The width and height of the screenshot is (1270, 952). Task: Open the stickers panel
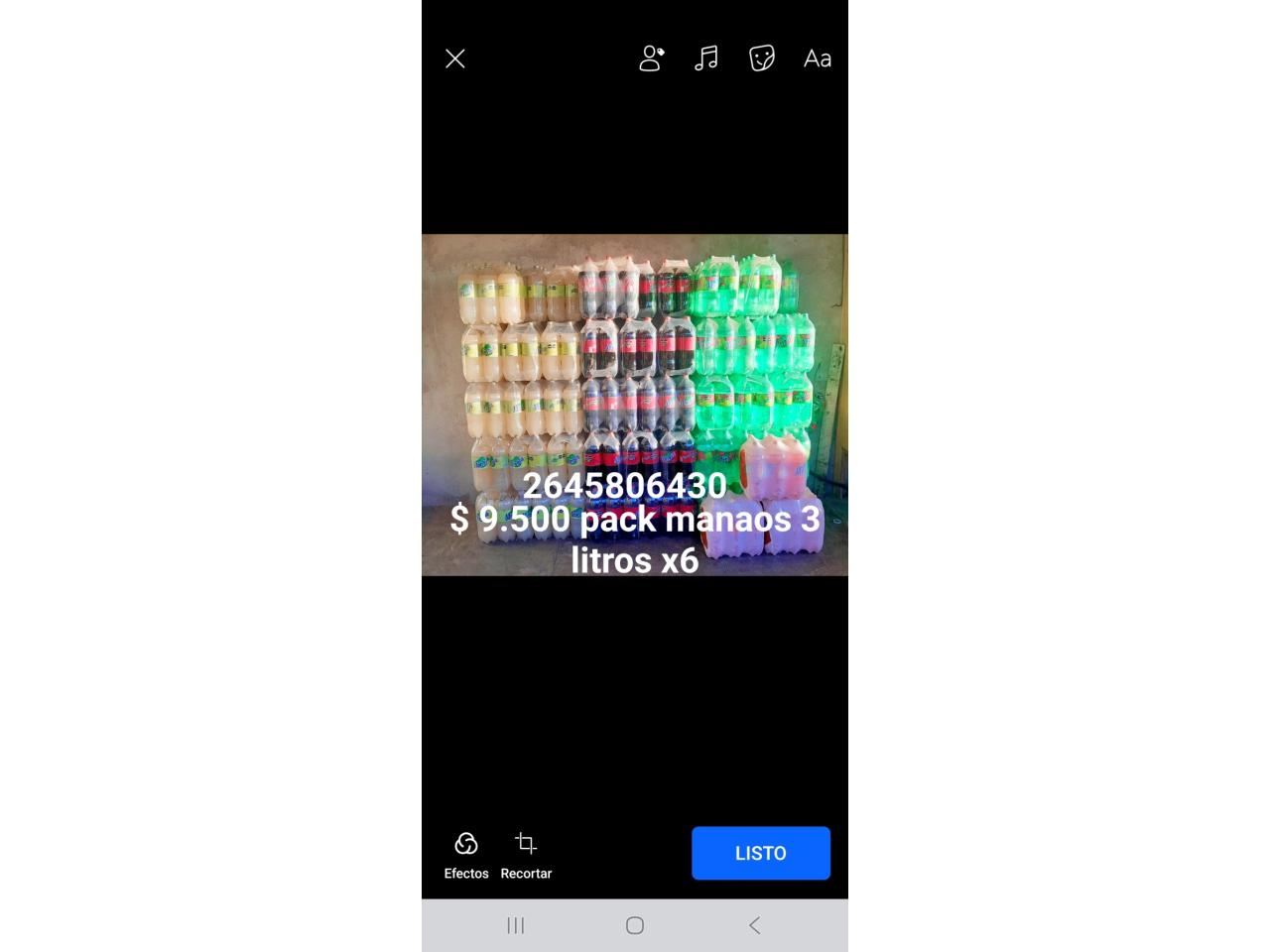(x=761, y=59)
